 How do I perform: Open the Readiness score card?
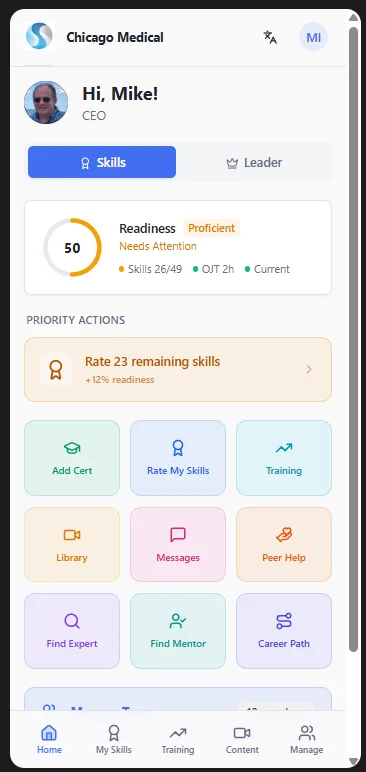(x=178, y=248)
